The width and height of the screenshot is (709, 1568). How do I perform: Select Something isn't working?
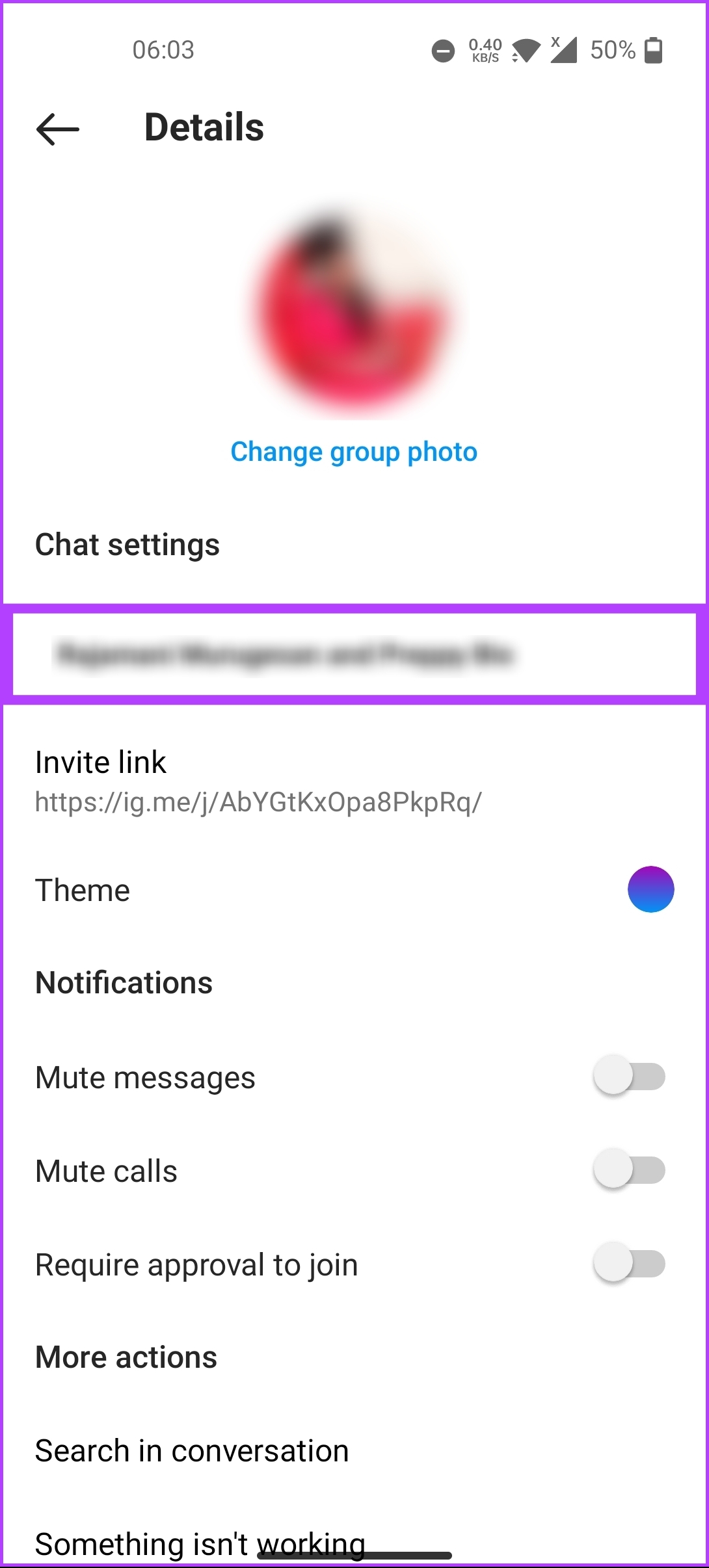click(200, 1544)
